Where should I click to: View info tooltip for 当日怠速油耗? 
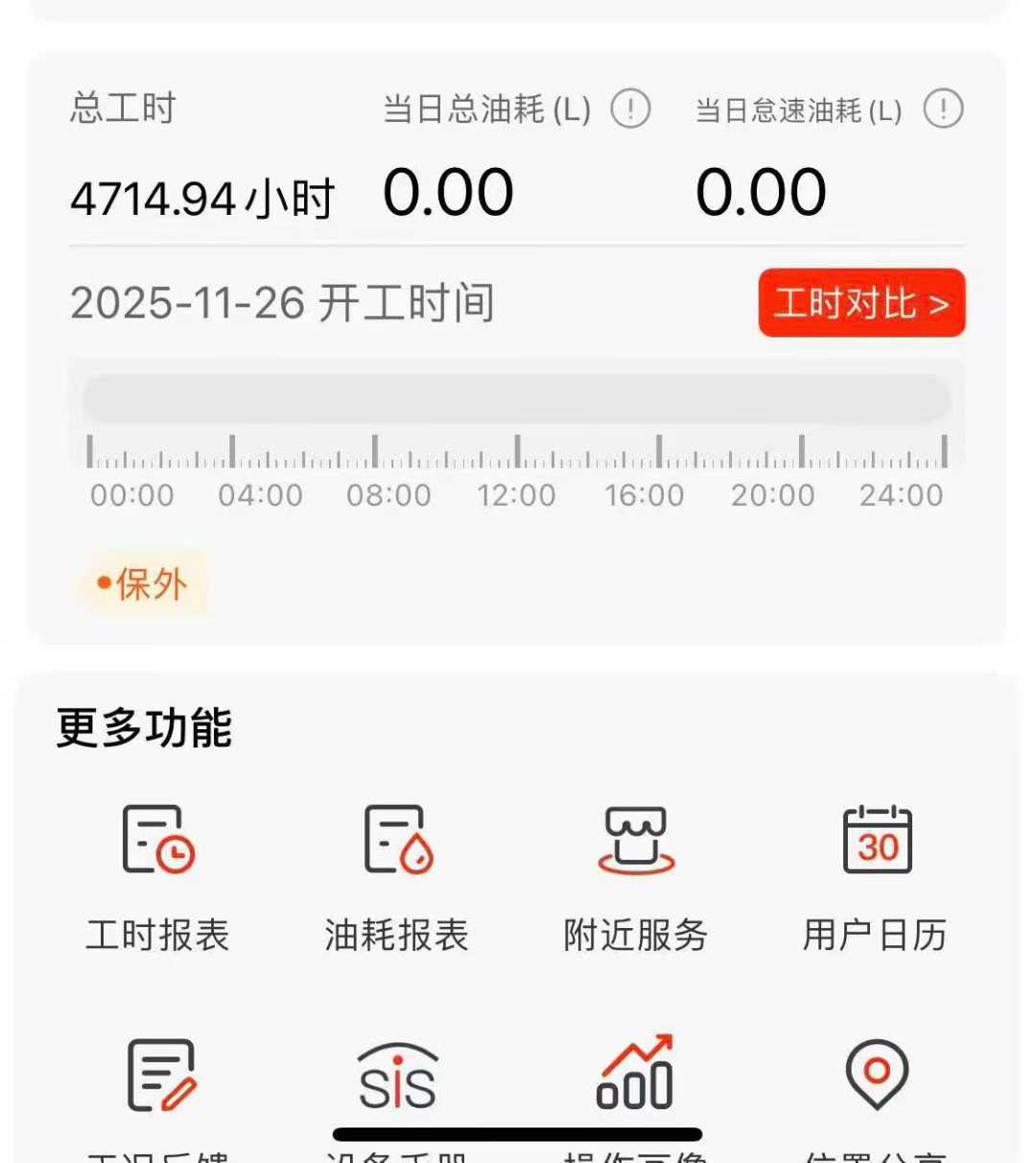click(944, 108)
